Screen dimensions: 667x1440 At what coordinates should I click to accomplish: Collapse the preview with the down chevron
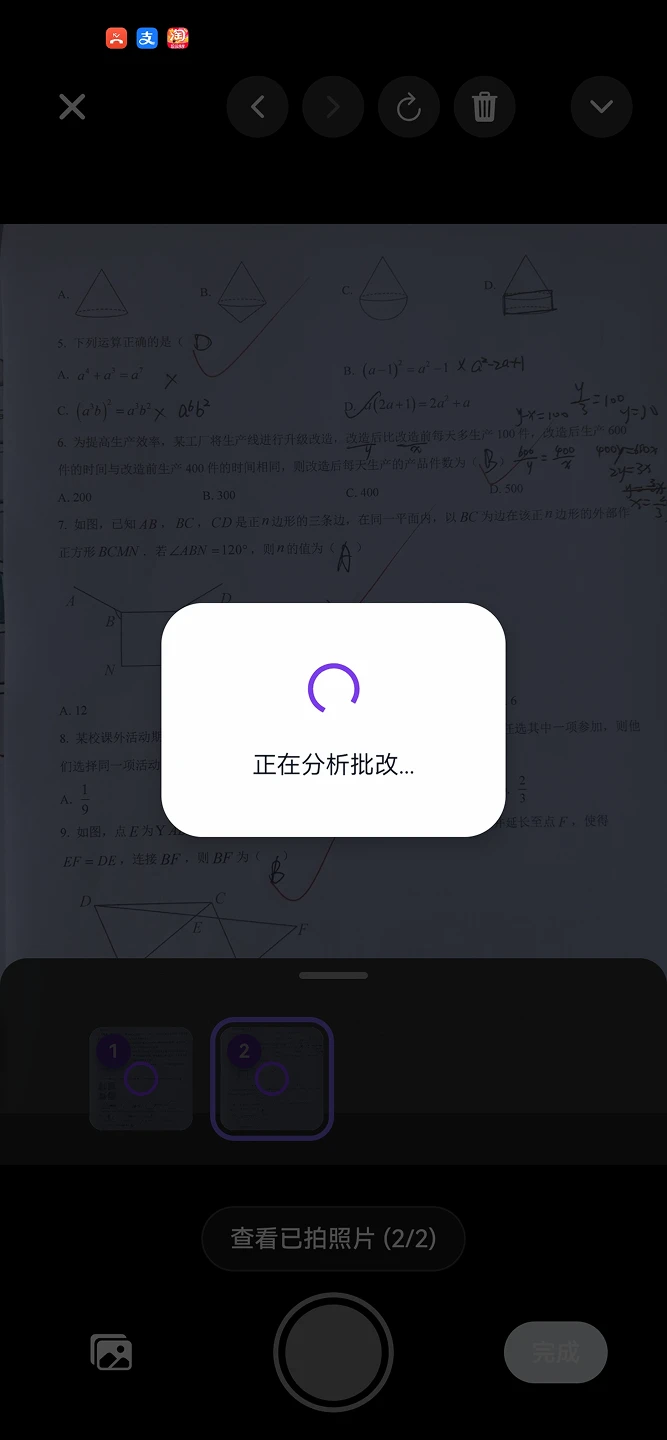pyautogui.click(x=601, y=107)
